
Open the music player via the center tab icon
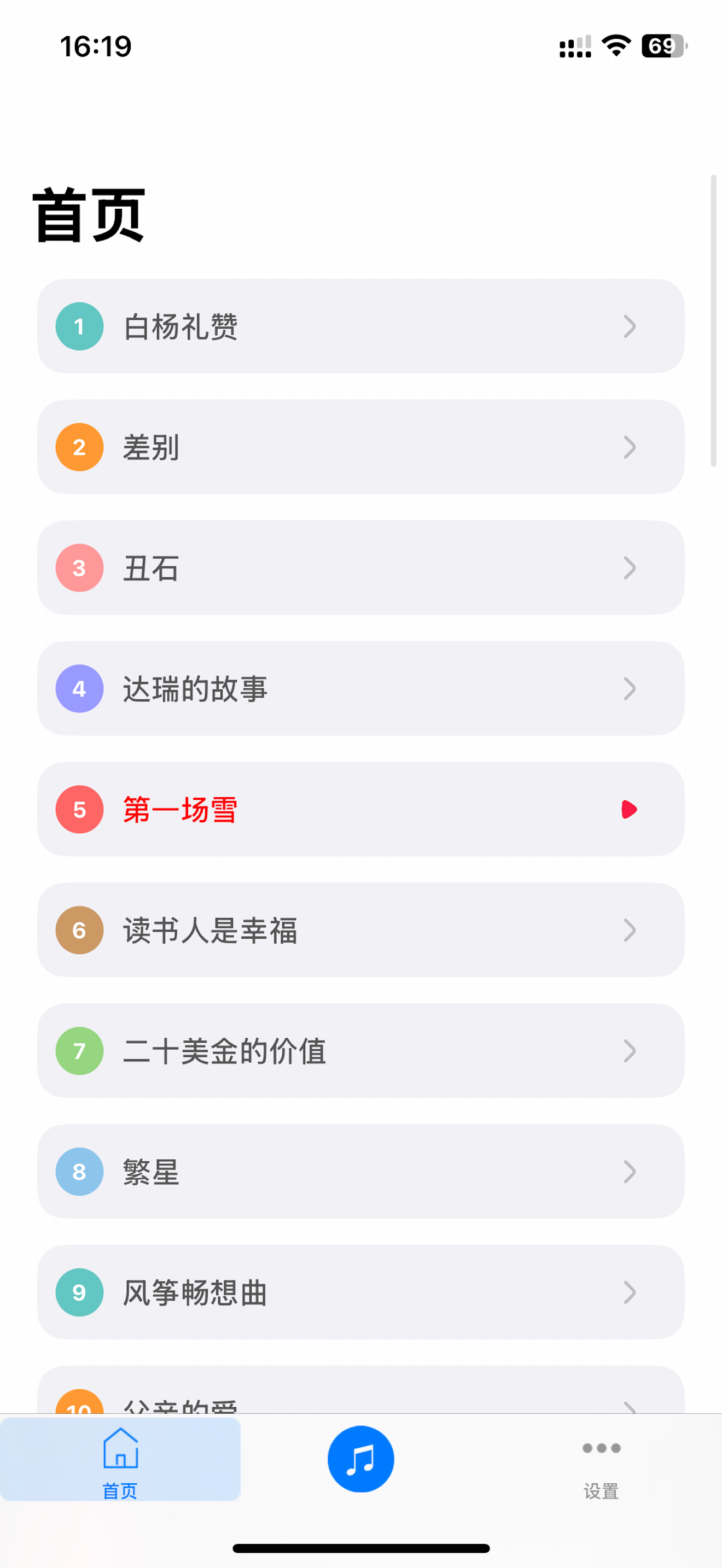[x=360, y=1460]
